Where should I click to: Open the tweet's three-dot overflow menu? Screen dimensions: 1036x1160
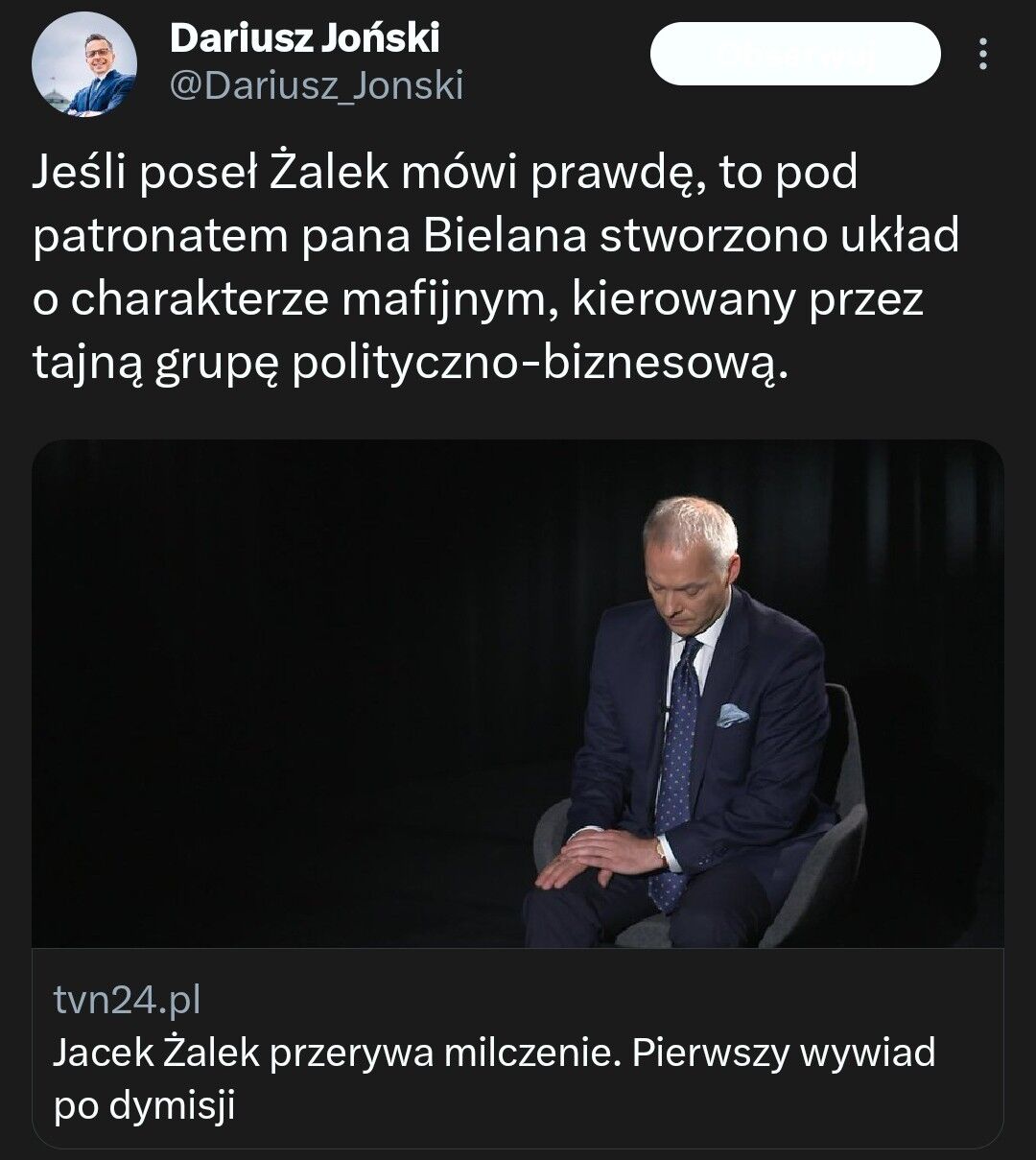click(x=981, y=55)
